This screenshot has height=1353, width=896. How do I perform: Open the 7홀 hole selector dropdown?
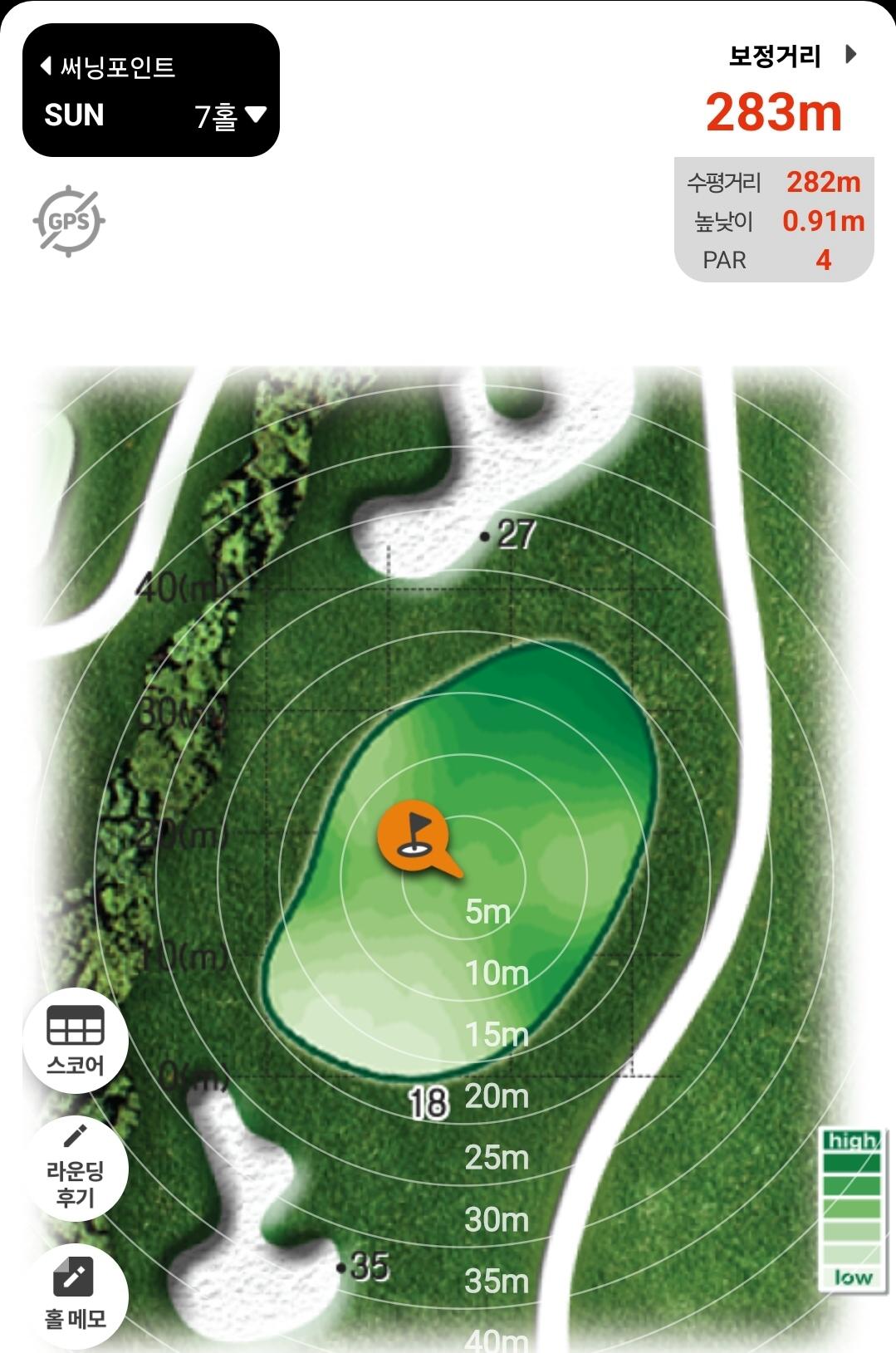point(231,116)
